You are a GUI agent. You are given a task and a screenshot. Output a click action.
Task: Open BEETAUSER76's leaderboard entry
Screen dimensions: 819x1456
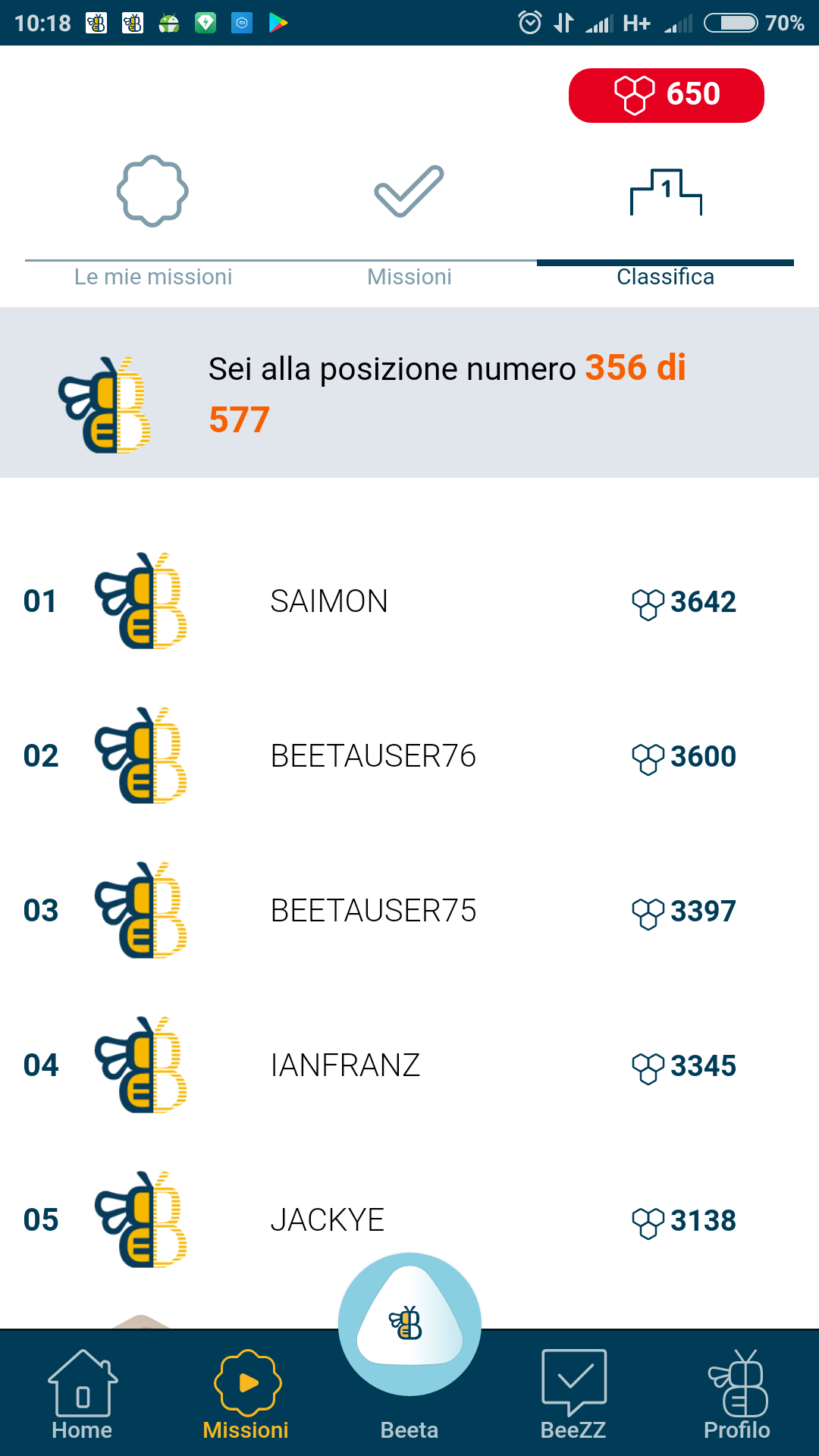tap(409, 756)
